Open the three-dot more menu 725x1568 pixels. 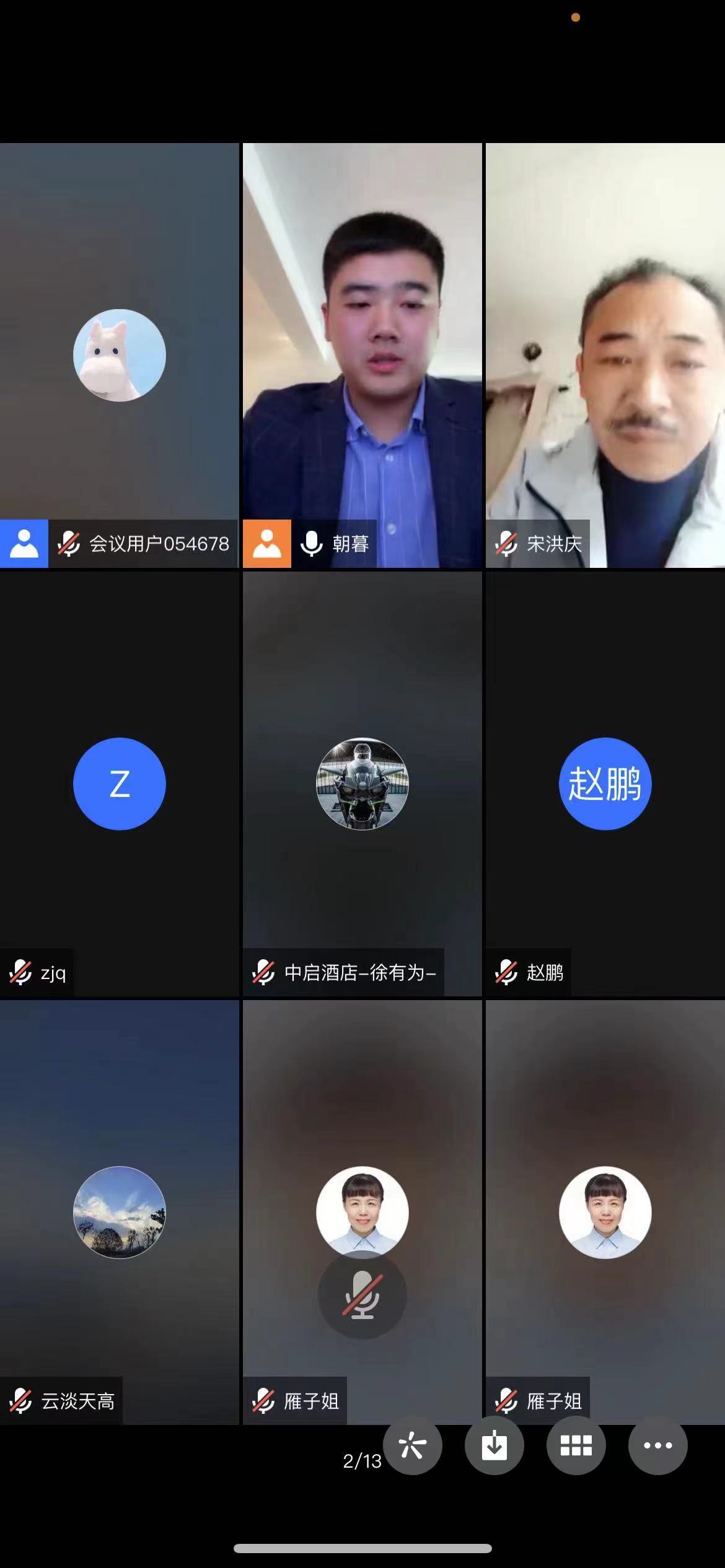coord(657,1445)
